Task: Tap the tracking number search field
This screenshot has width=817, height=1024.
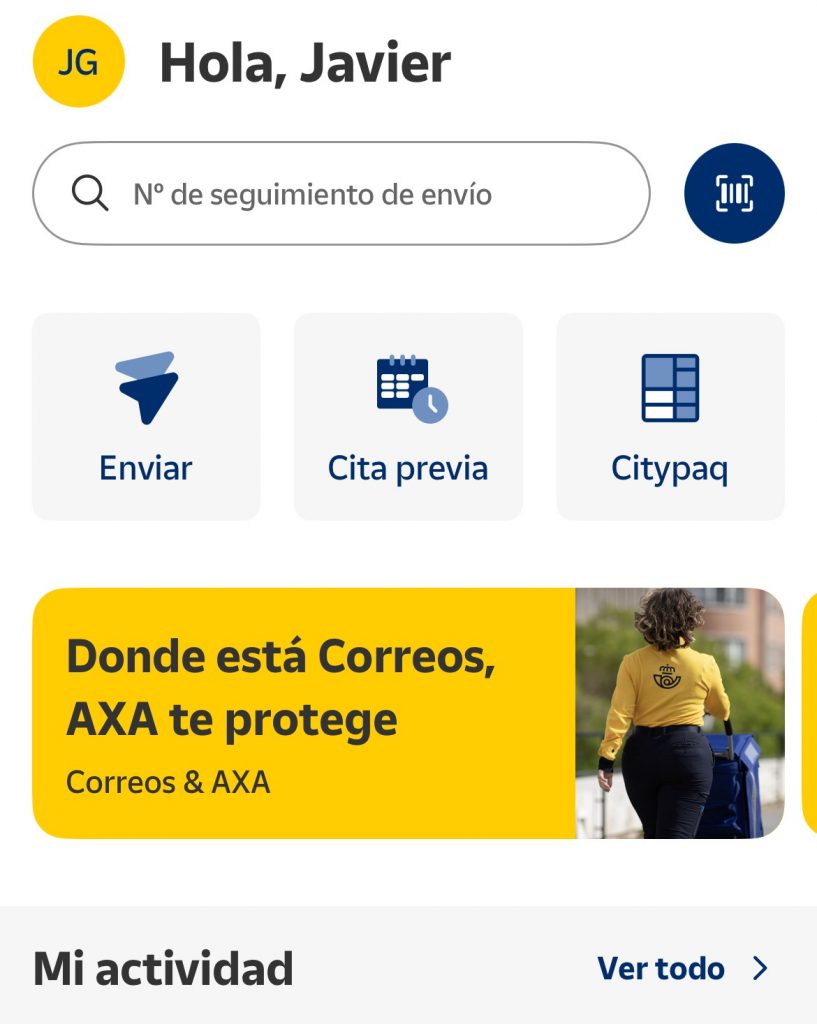Action: (341, 194)
